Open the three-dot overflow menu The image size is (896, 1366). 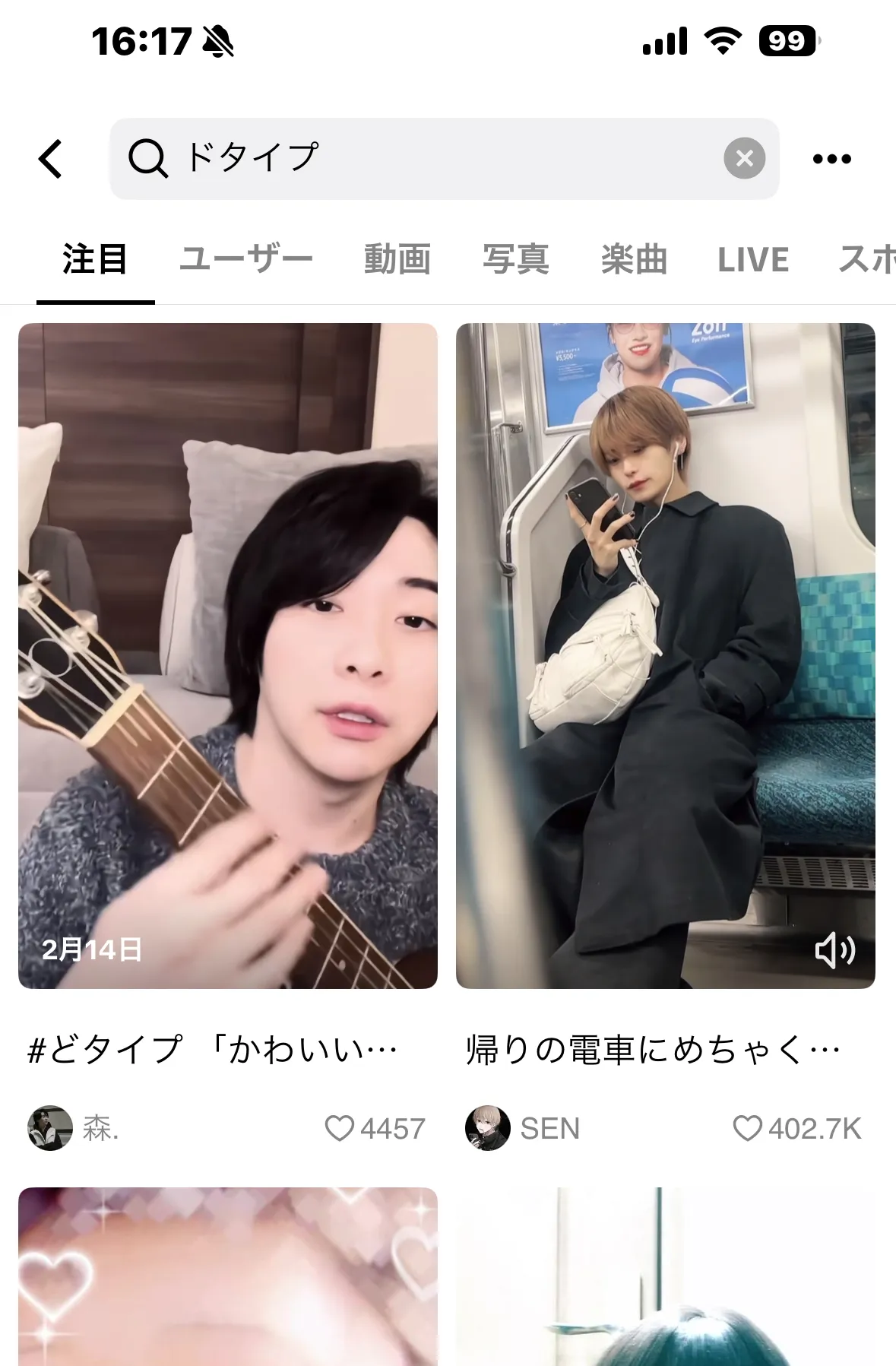831,159
